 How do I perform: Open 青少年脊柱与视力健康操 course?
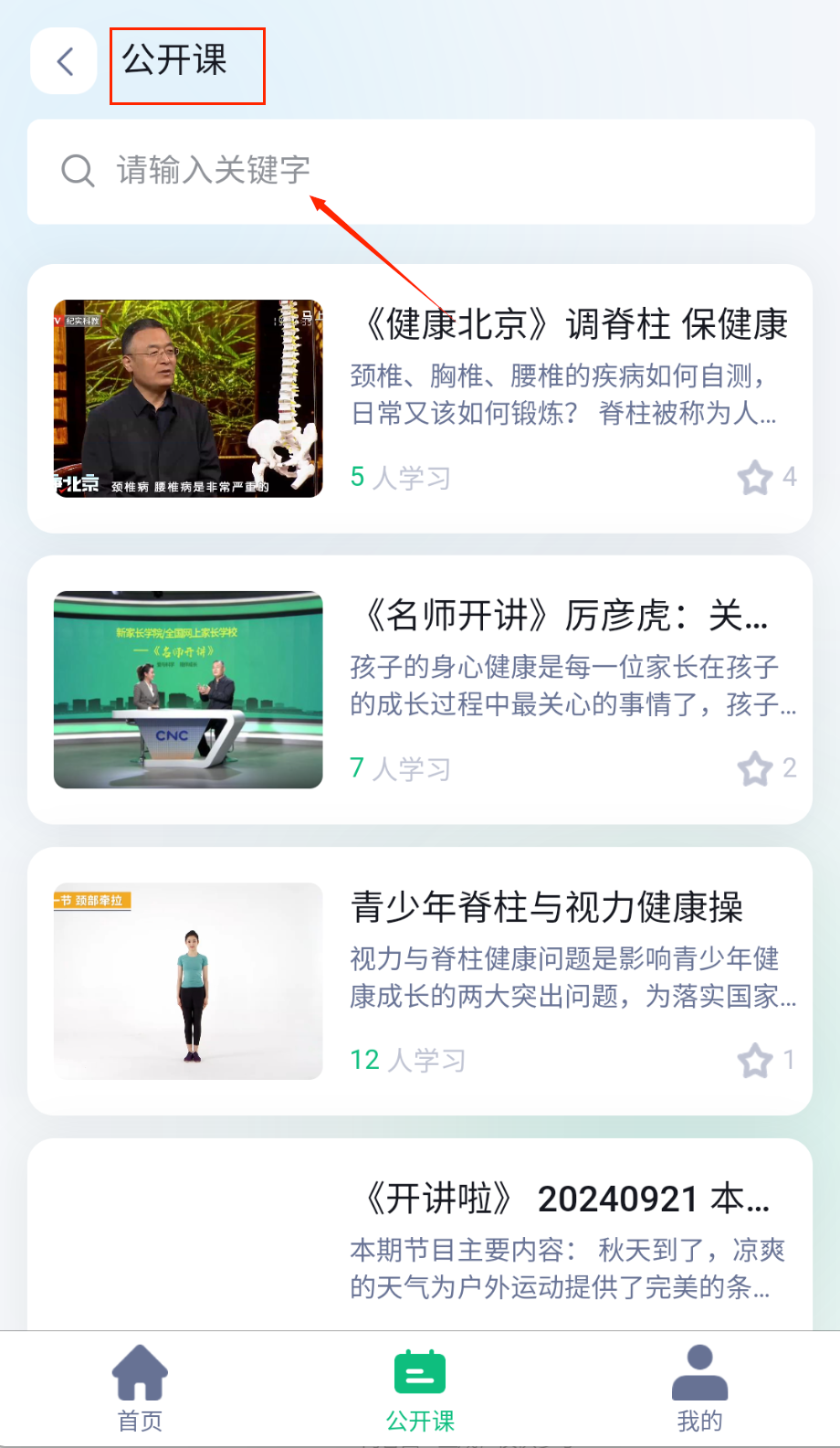point(546,907)
